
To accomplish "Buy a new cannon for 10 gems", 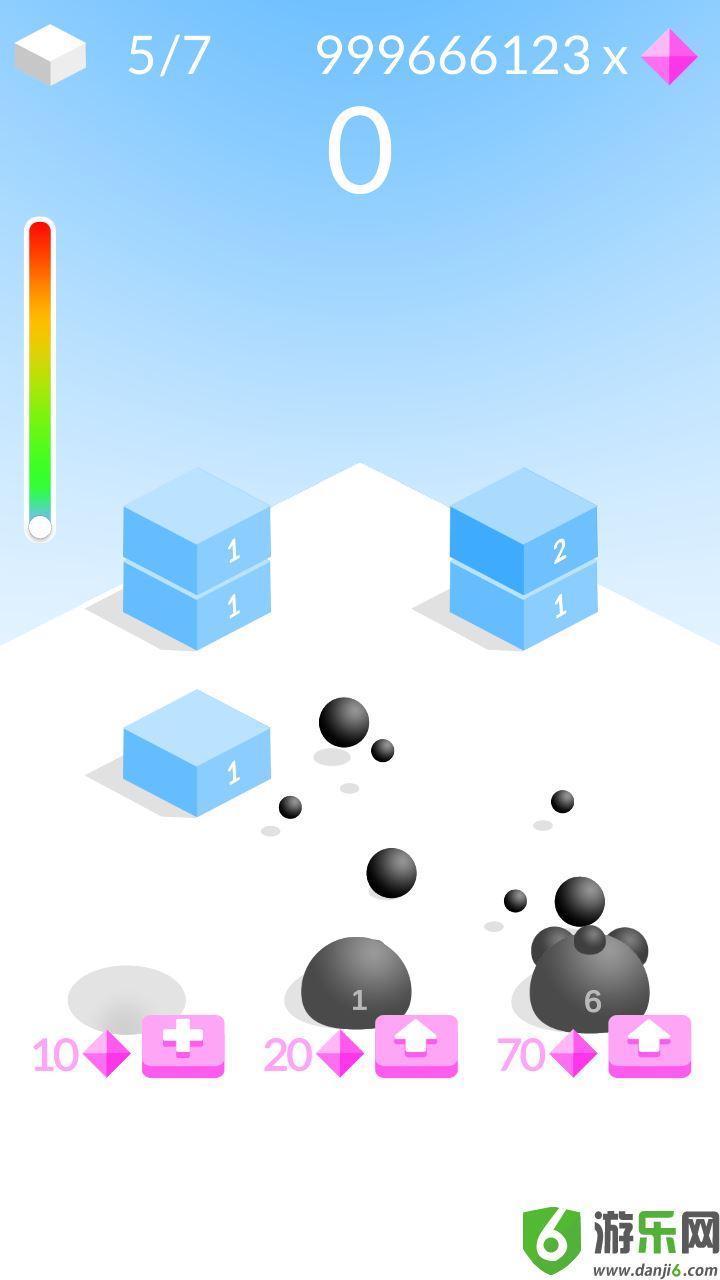I will coord(183,1045).
